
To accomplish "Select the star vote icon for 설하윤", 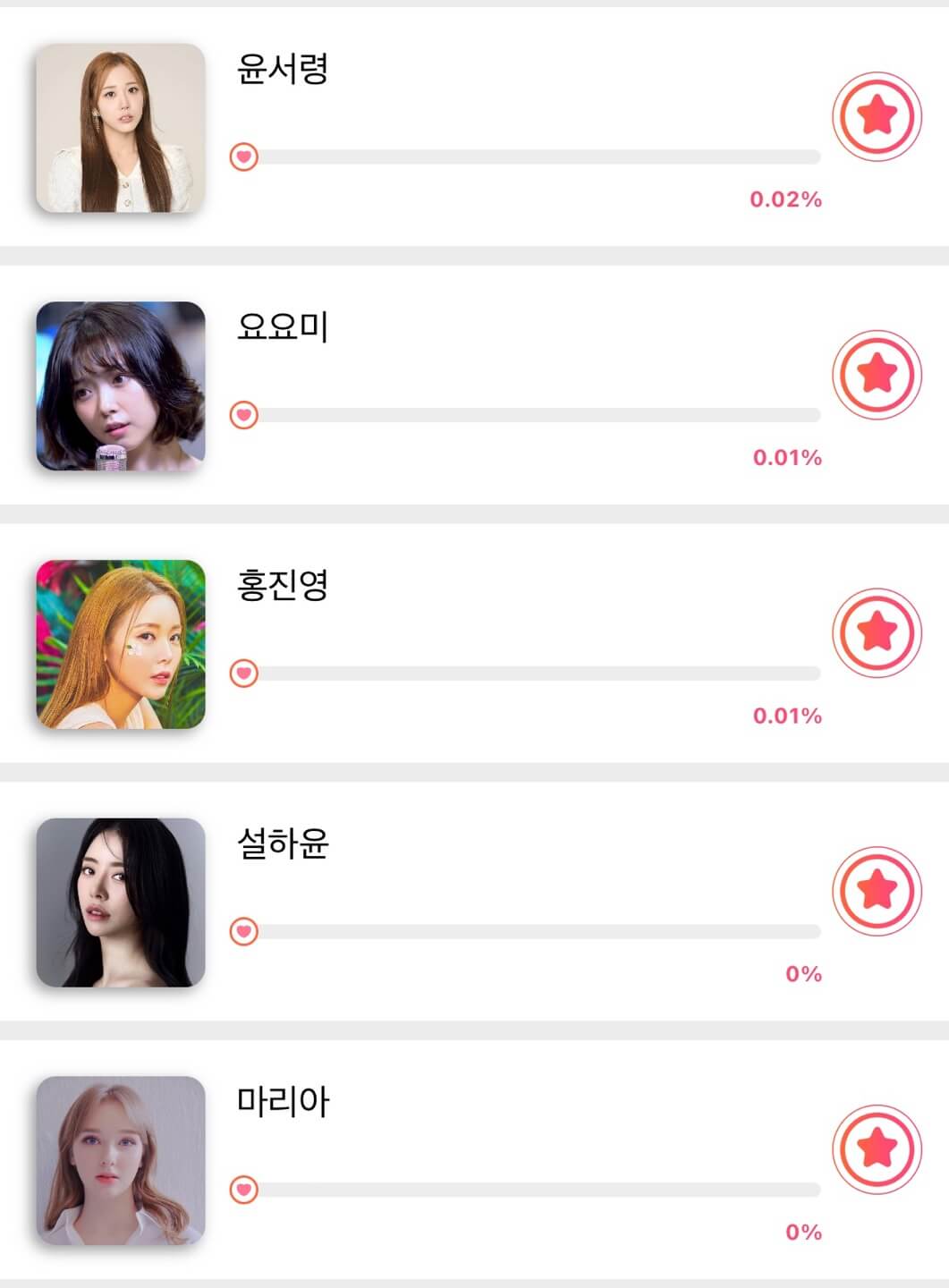I will click(x=879, y=890).
